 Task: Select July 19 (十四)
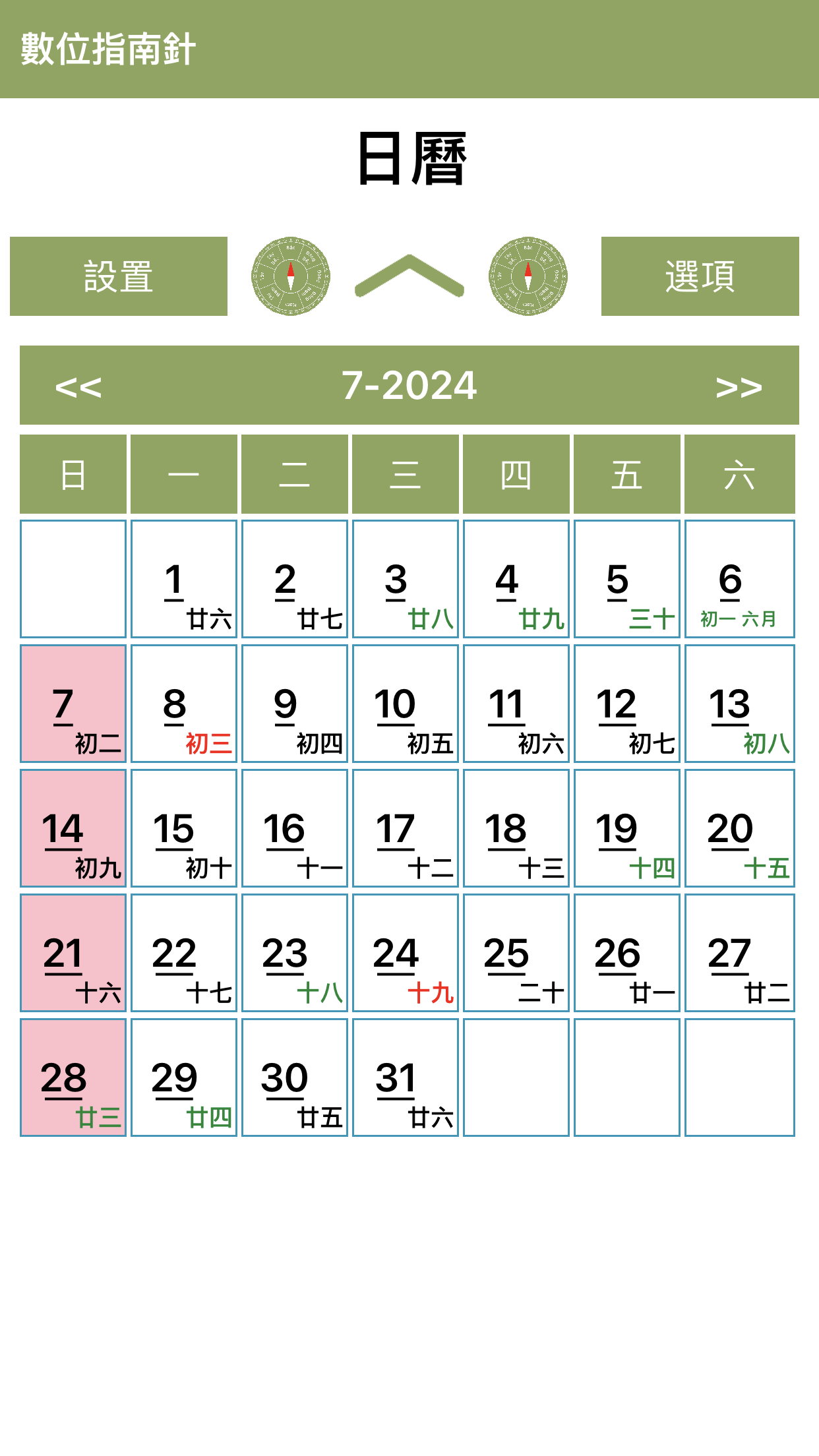coord(627,828)
